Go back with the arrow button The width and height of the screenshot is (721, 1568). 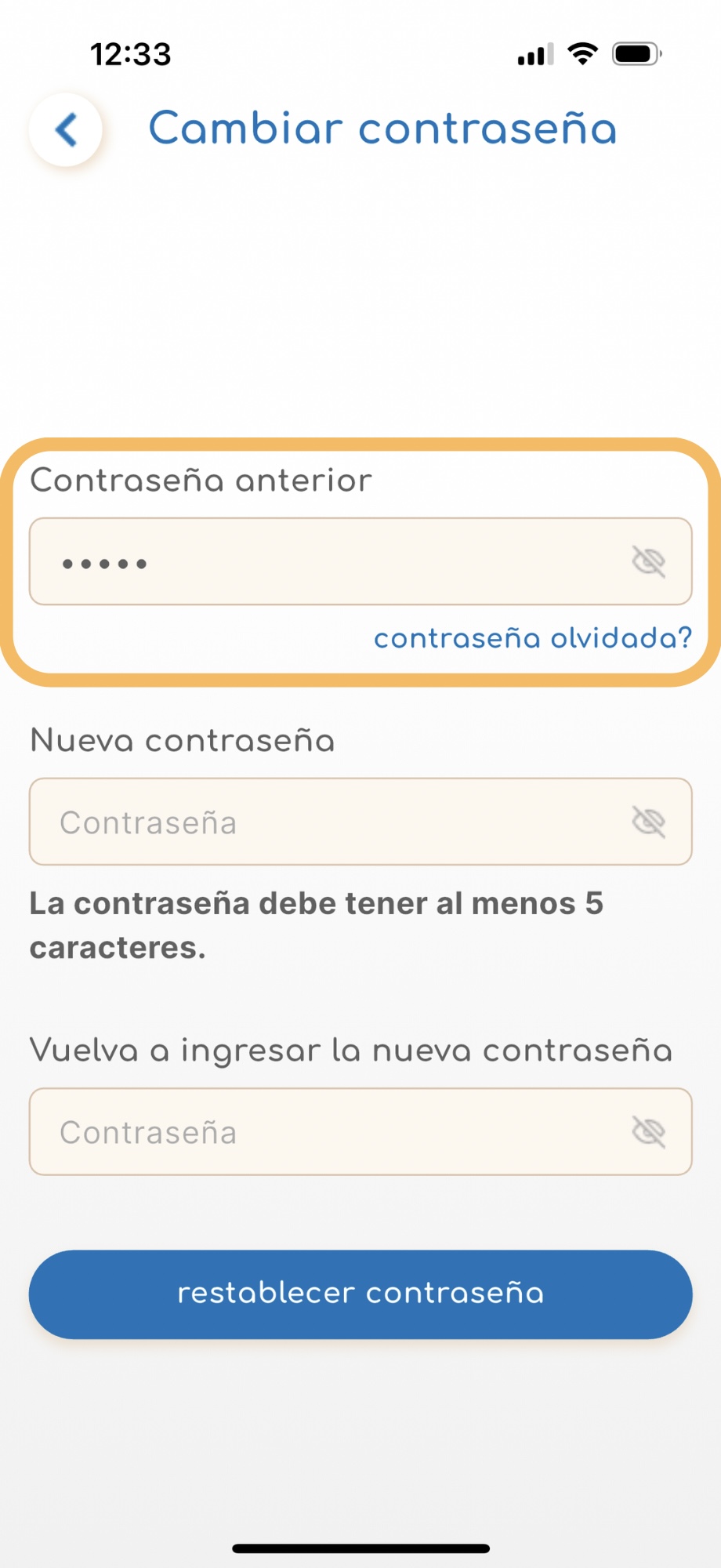click(66, 129)
